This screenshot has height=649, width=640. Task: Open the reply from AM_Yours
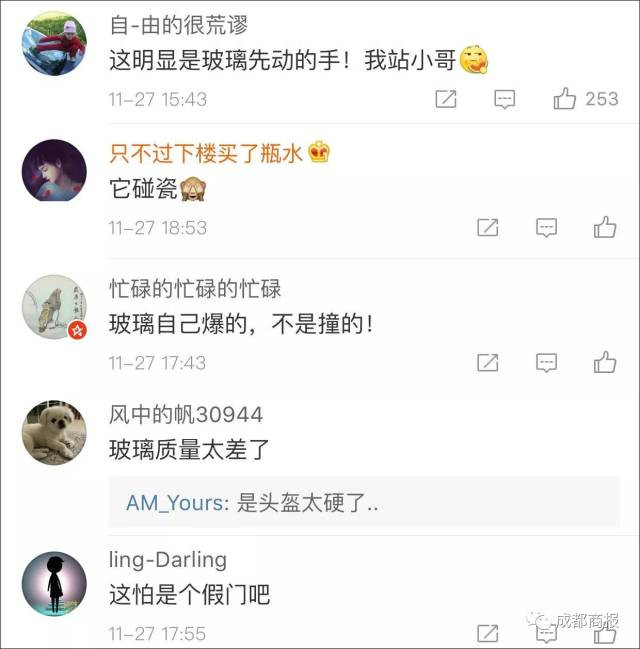(x=253, y=502)
